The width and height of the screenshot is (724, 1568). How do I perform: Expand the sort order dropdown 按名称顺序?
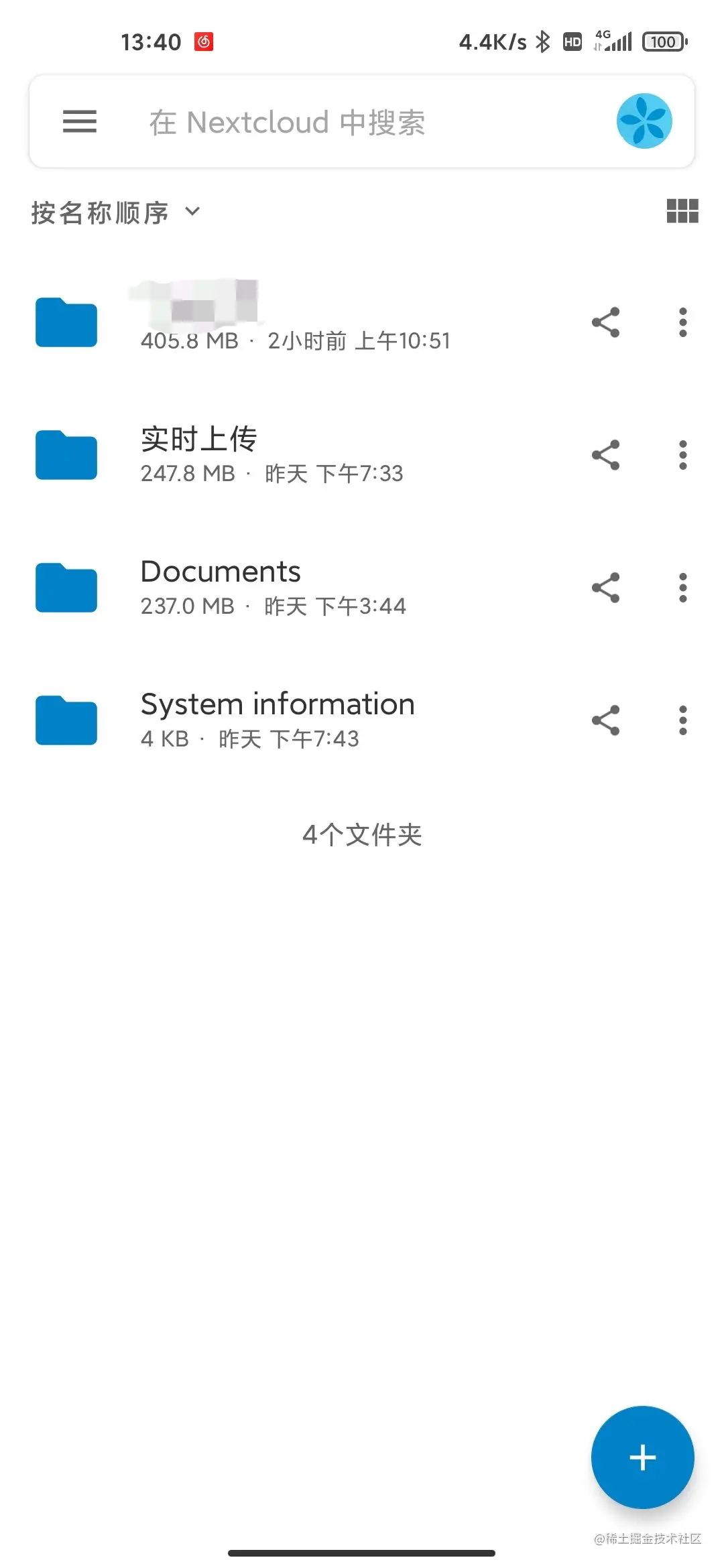115,213
